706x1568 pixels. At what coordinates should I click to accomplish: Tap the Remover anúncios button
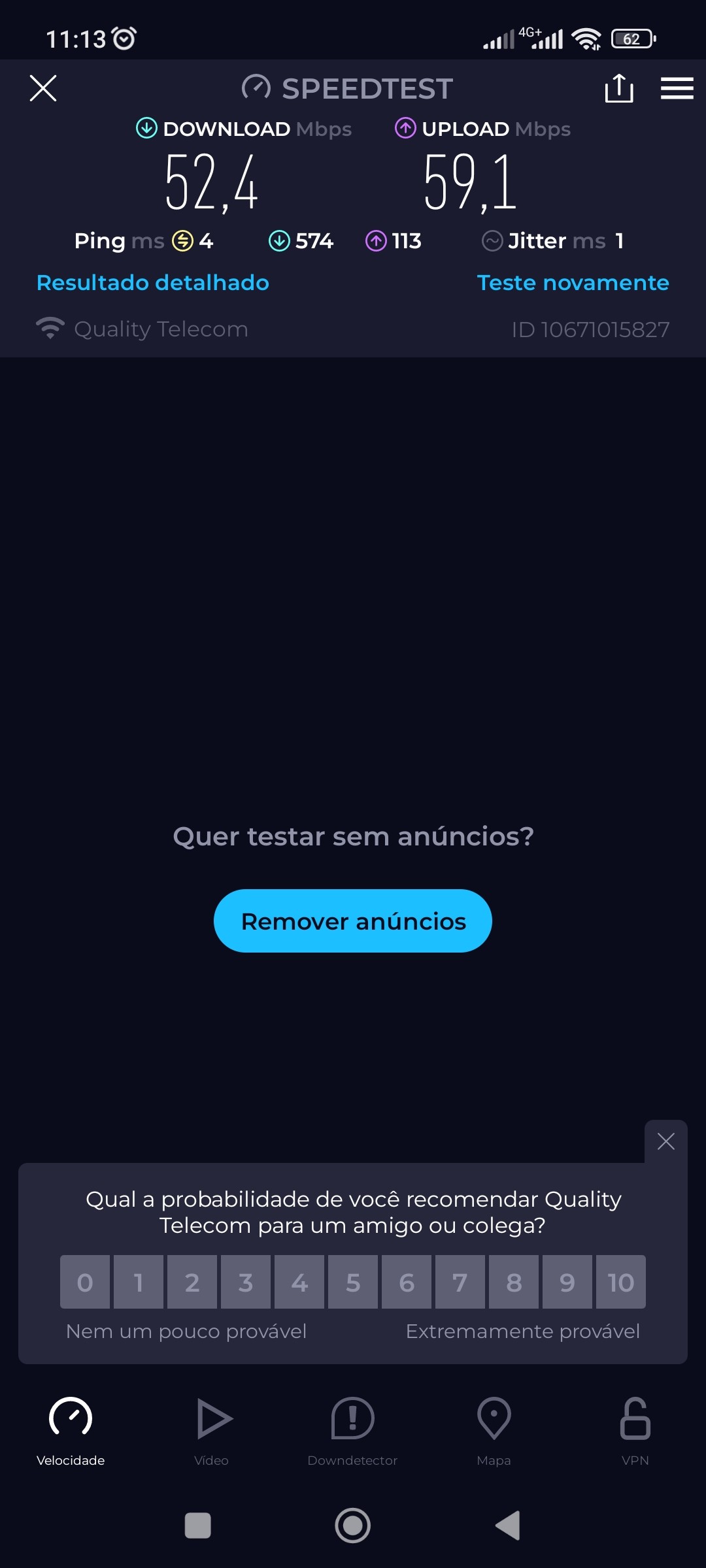(x=353, y=921)
